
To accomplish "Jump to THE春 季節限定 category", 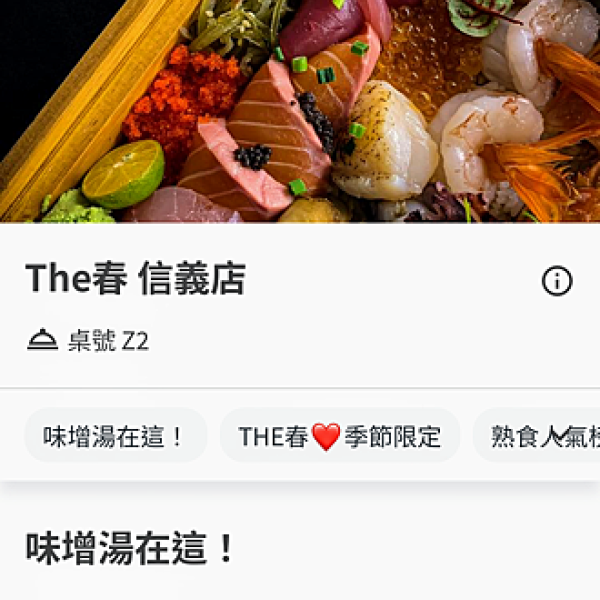I will pyautogui.click(x=339, y=436).
